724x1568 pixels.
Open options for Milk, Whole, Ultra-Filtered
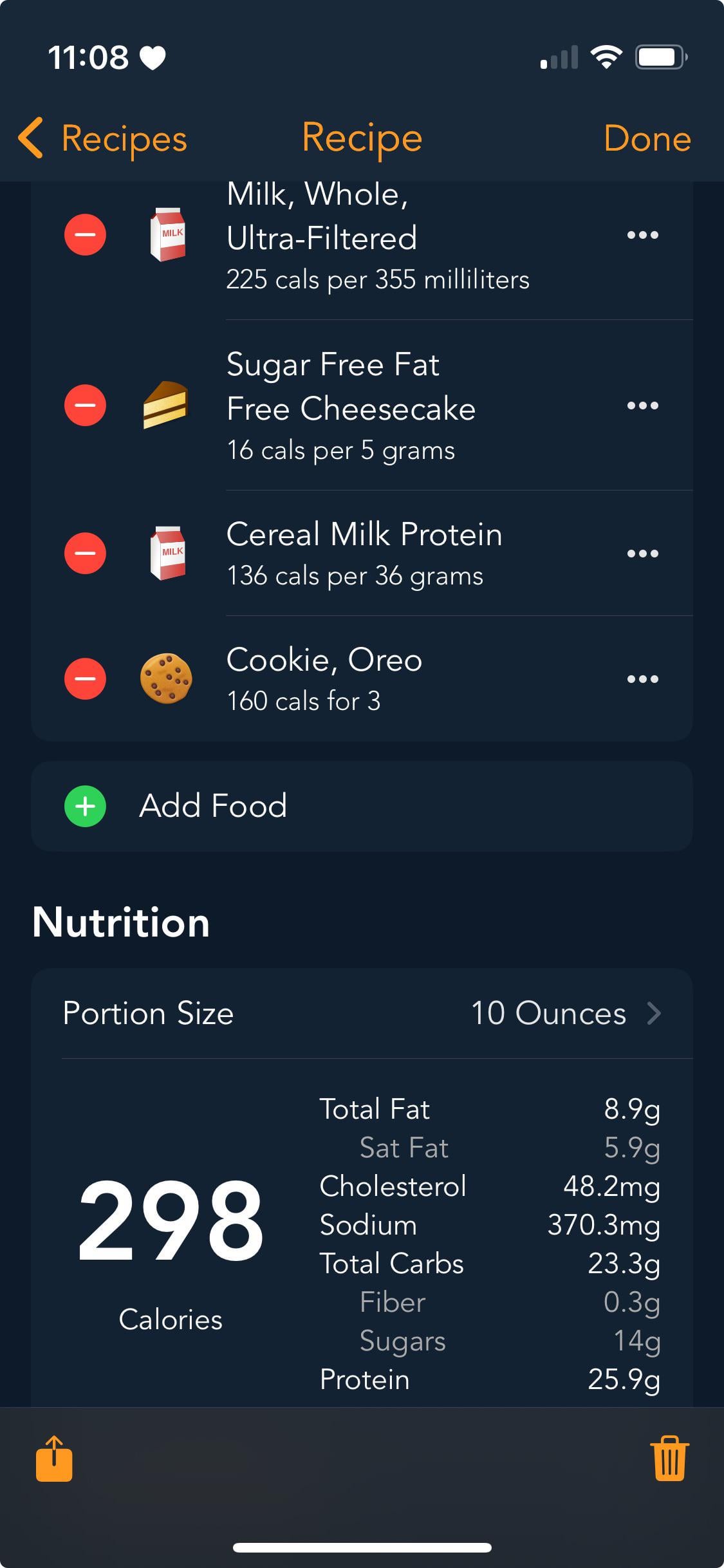tap(642, 235)
